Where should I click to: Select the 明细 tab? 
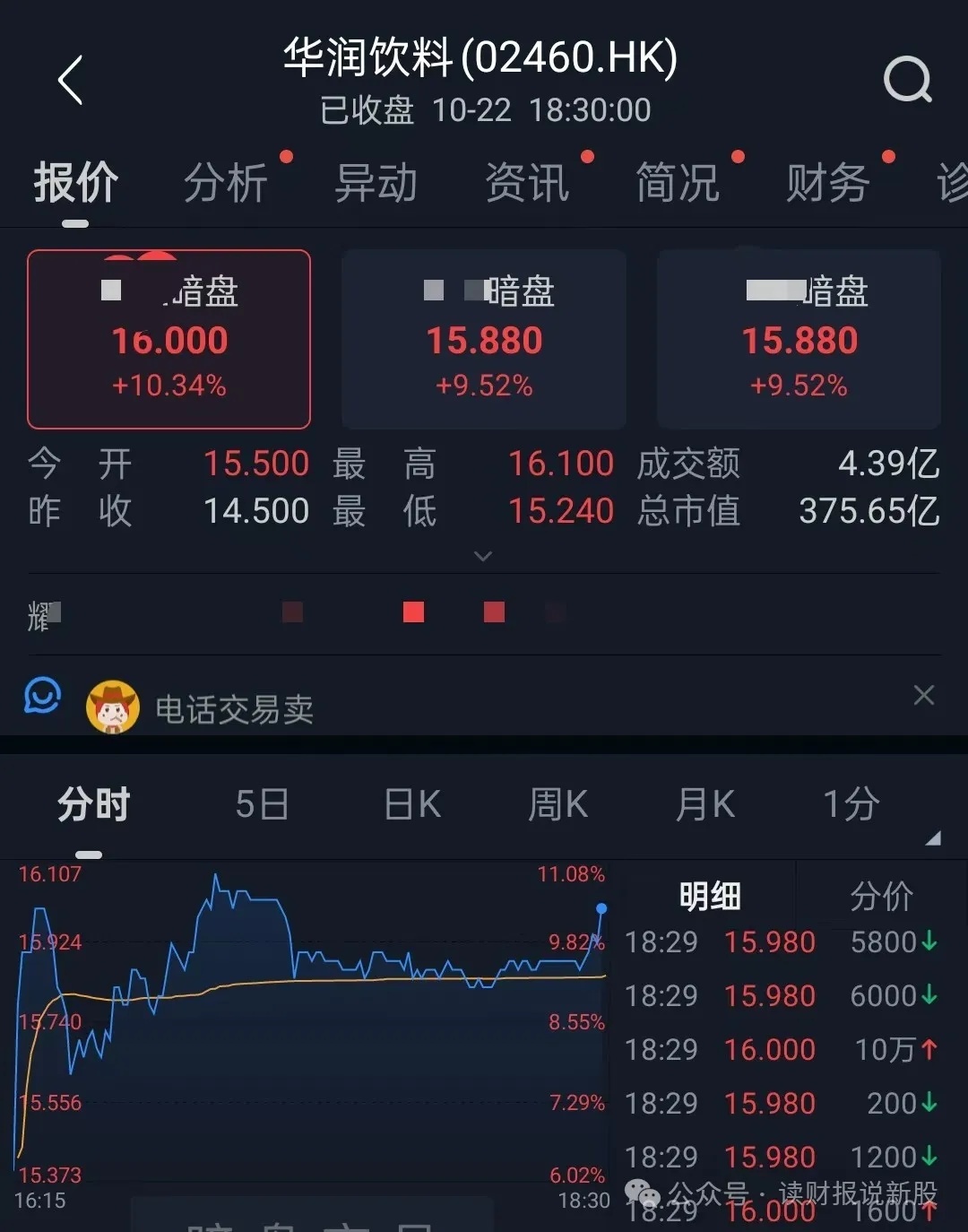click(710, 896)
